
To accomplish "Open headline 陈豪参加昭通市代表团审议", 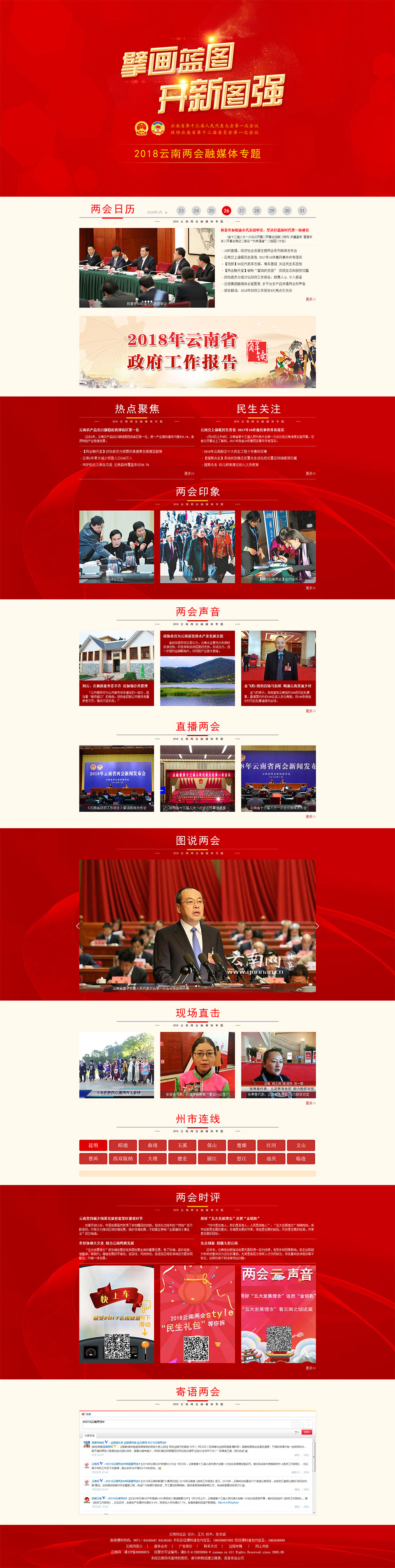I will pos(264,230).
